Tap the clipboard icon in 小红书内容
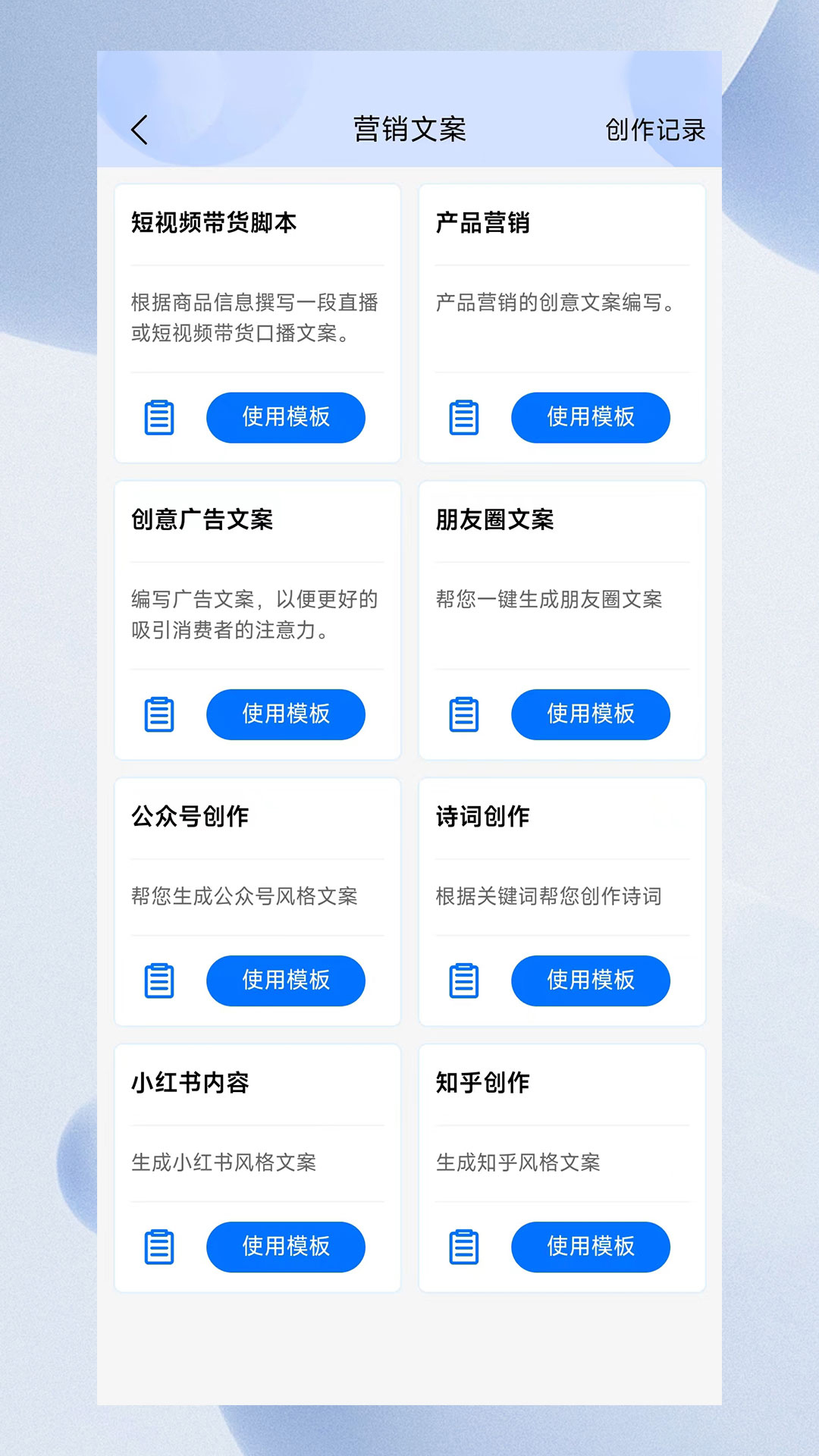The width and height of the screenshot is (819, 1456). click(x=159, y=1247)
